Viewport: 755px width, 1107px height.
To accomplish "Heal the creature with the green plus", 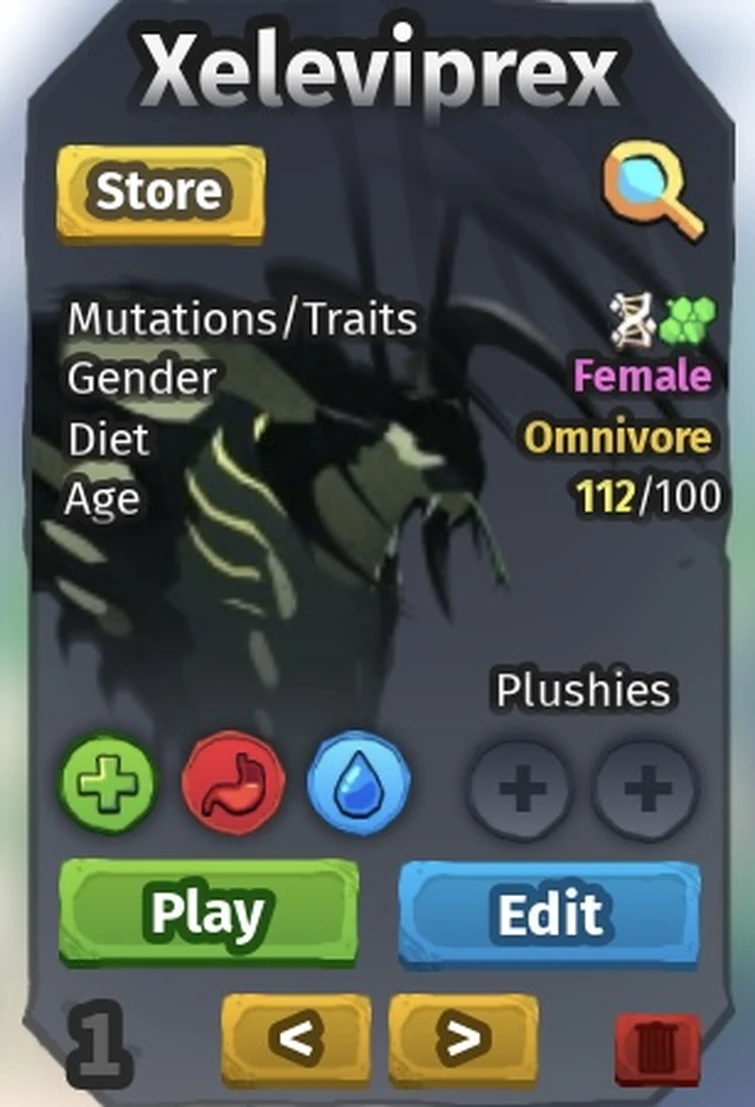I will click(x=109, y=783).
